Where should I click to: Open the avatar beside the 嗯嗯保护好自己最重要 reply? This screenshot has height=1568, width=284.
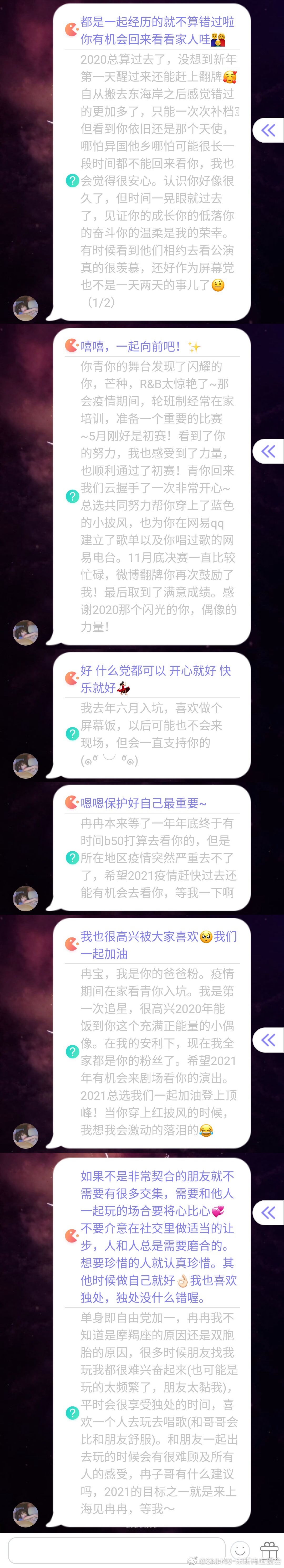tap(26, 898)
